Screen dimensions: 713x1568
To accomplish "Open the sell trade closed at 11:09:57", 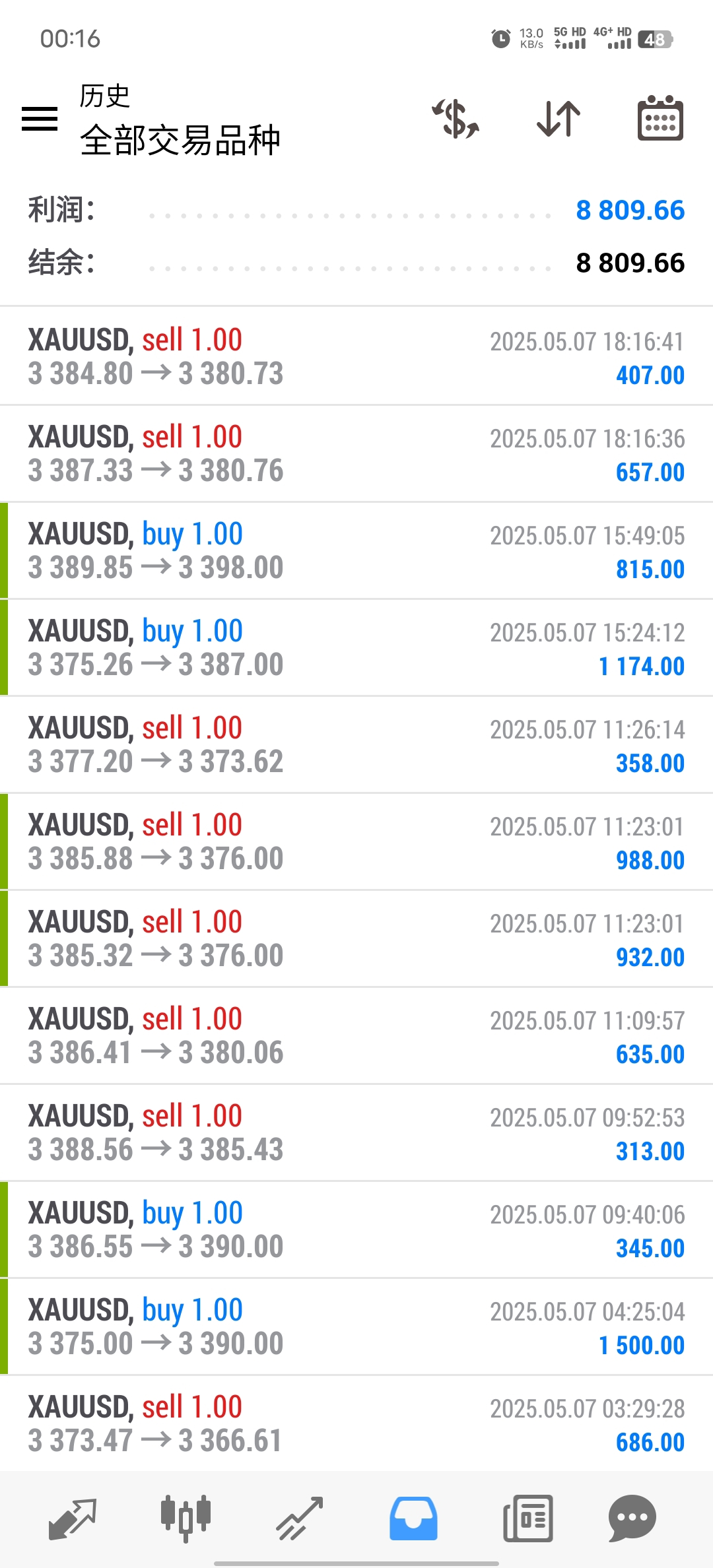I will (356, 1035).
